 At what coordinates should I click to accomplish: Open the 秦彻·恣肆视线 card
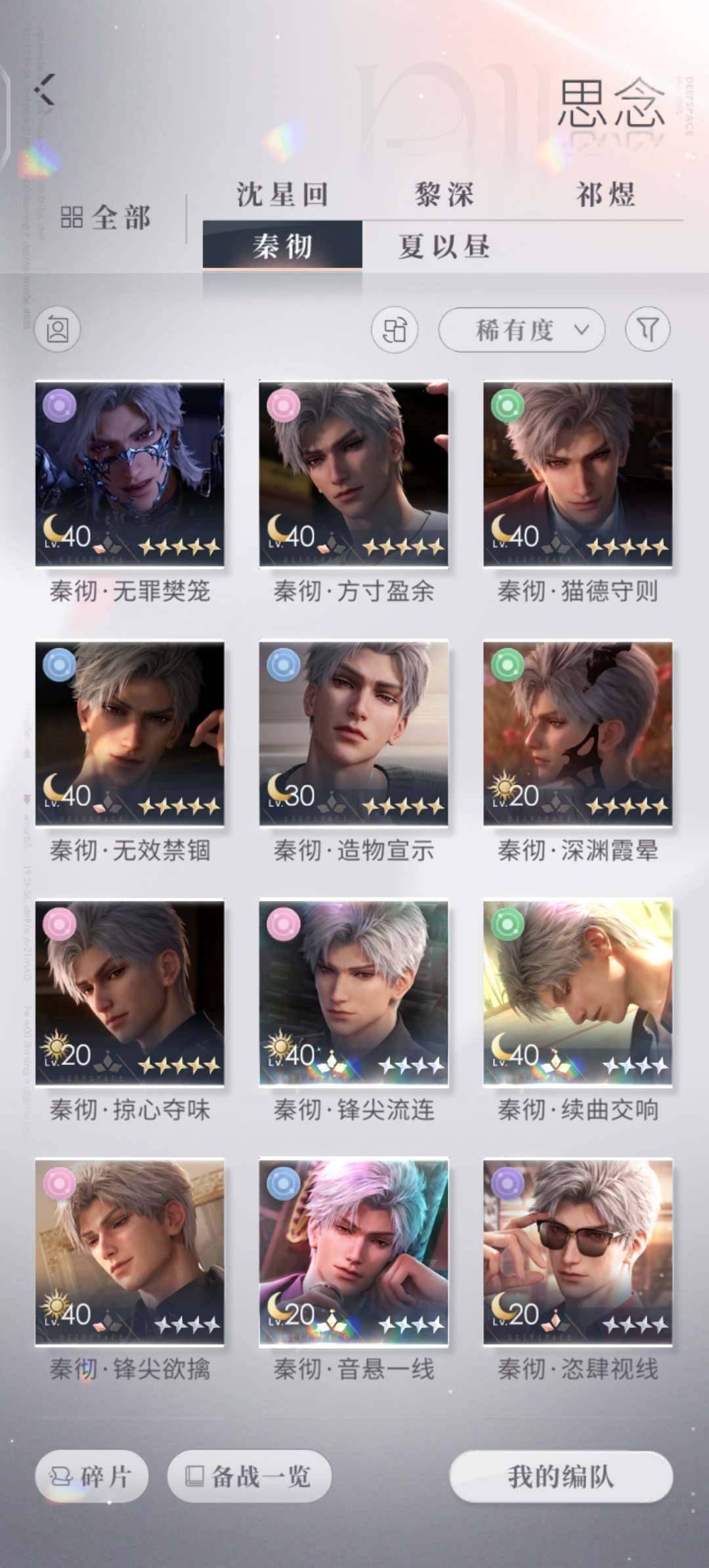[x=578, y=1252]
